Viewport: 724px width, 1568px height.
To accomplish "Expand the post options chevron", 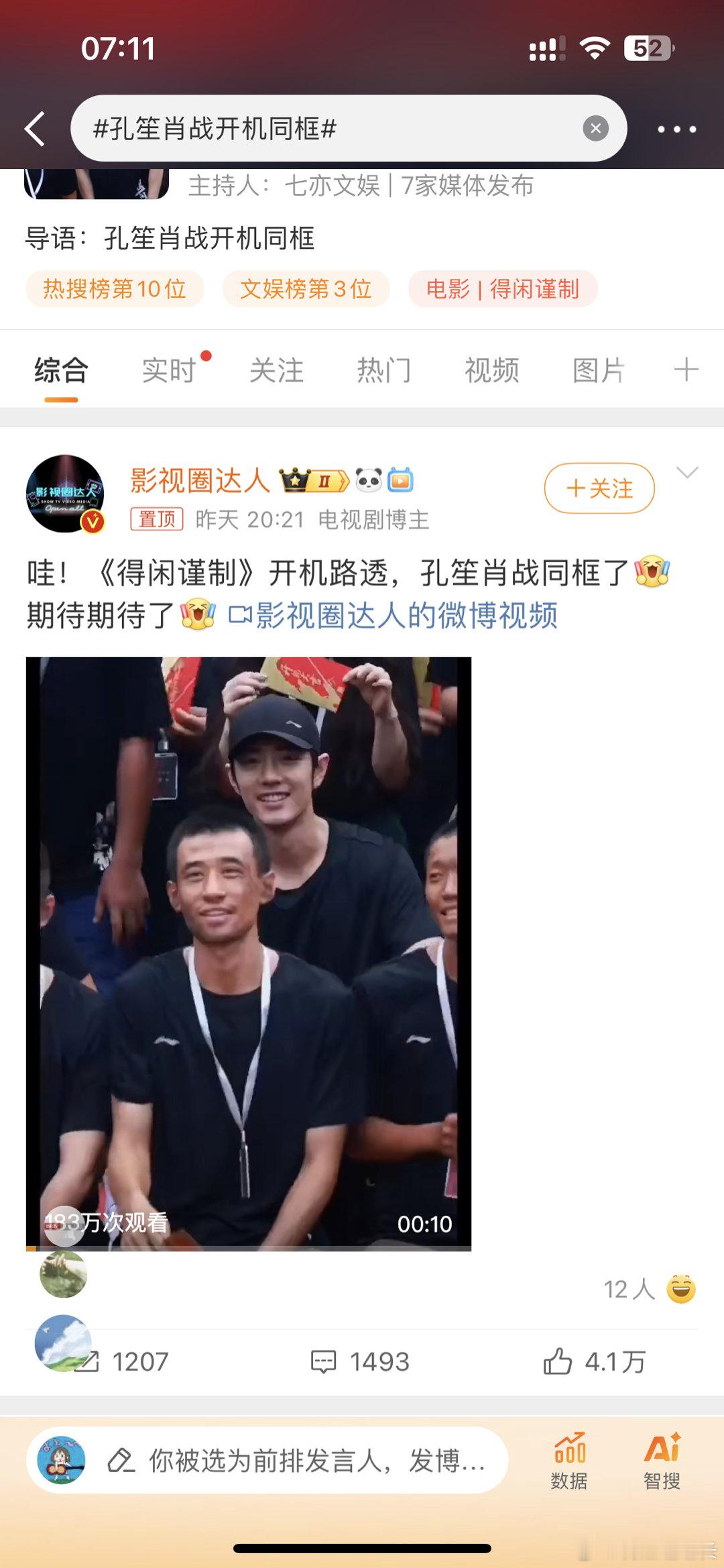I will pyautogui.click(x=686, y=473).
